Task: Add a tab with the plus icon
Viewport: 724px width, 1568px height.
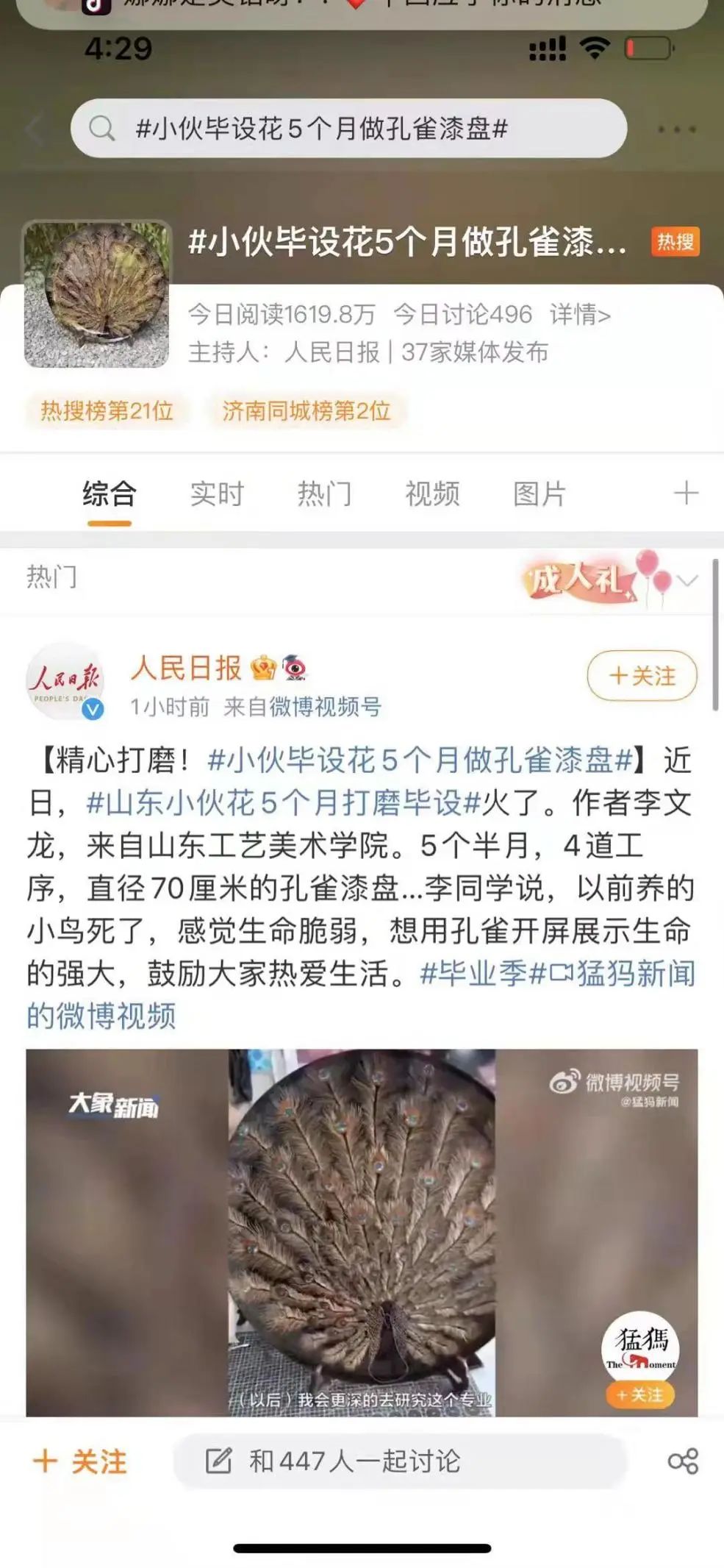Action: click(x=686, y=493)
